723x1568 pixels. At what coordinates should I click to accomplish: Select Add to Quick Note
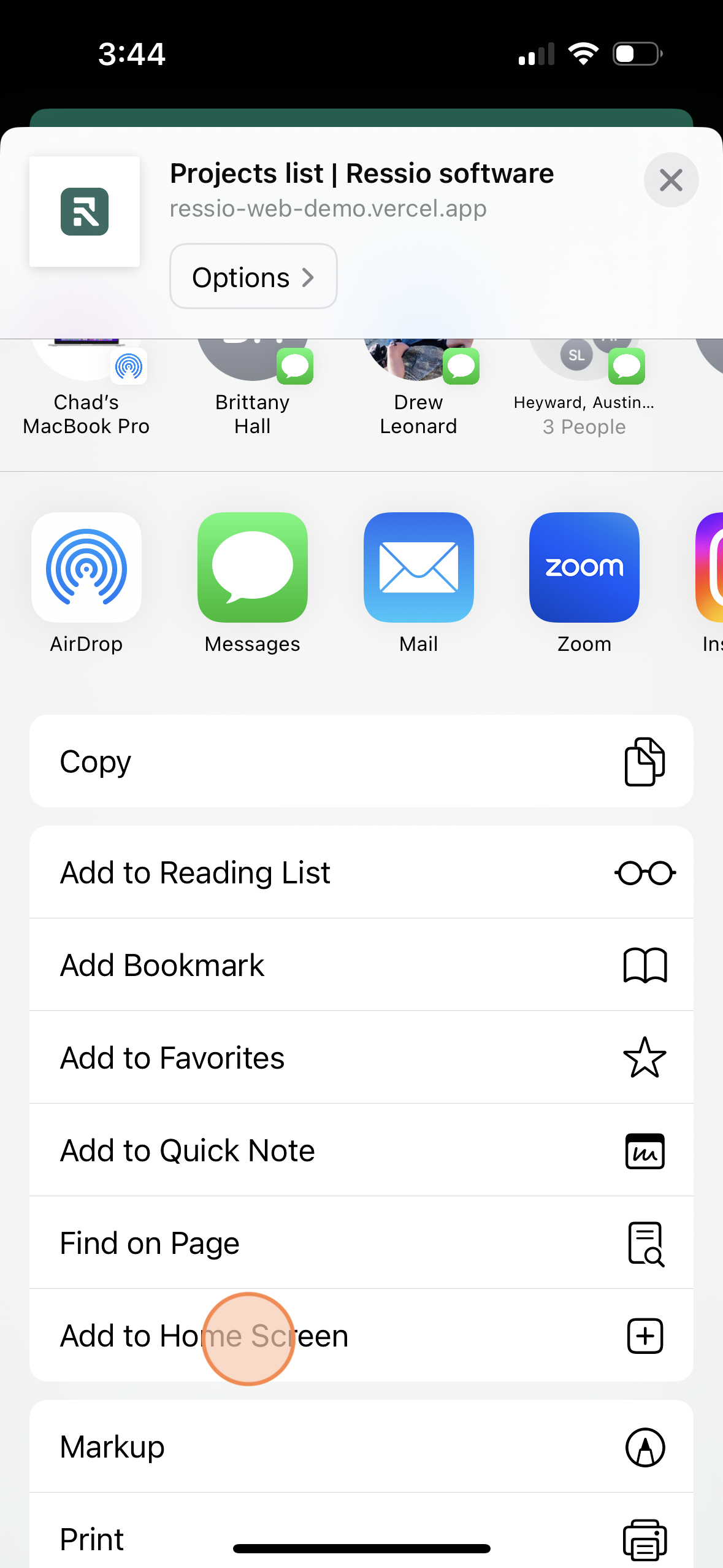tap(361, 1150)
